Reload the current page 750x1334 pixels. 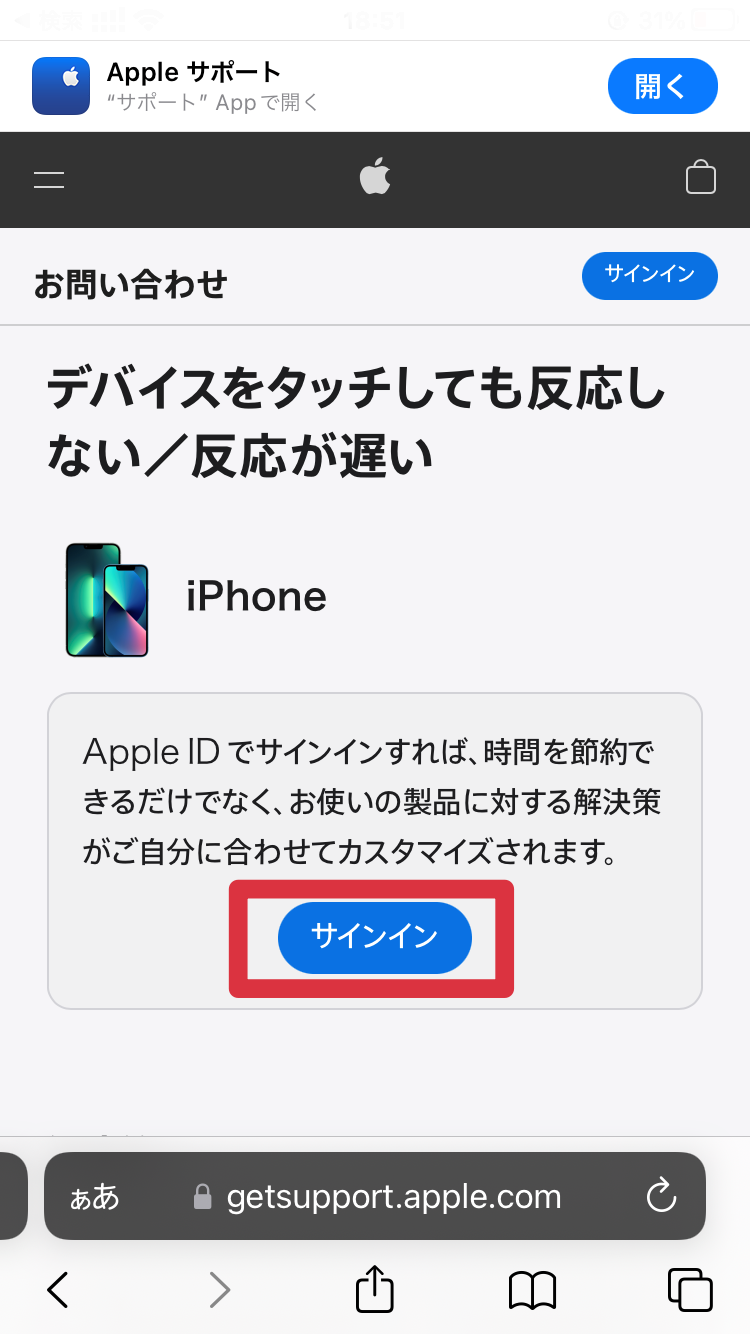tap(662, 1197)
